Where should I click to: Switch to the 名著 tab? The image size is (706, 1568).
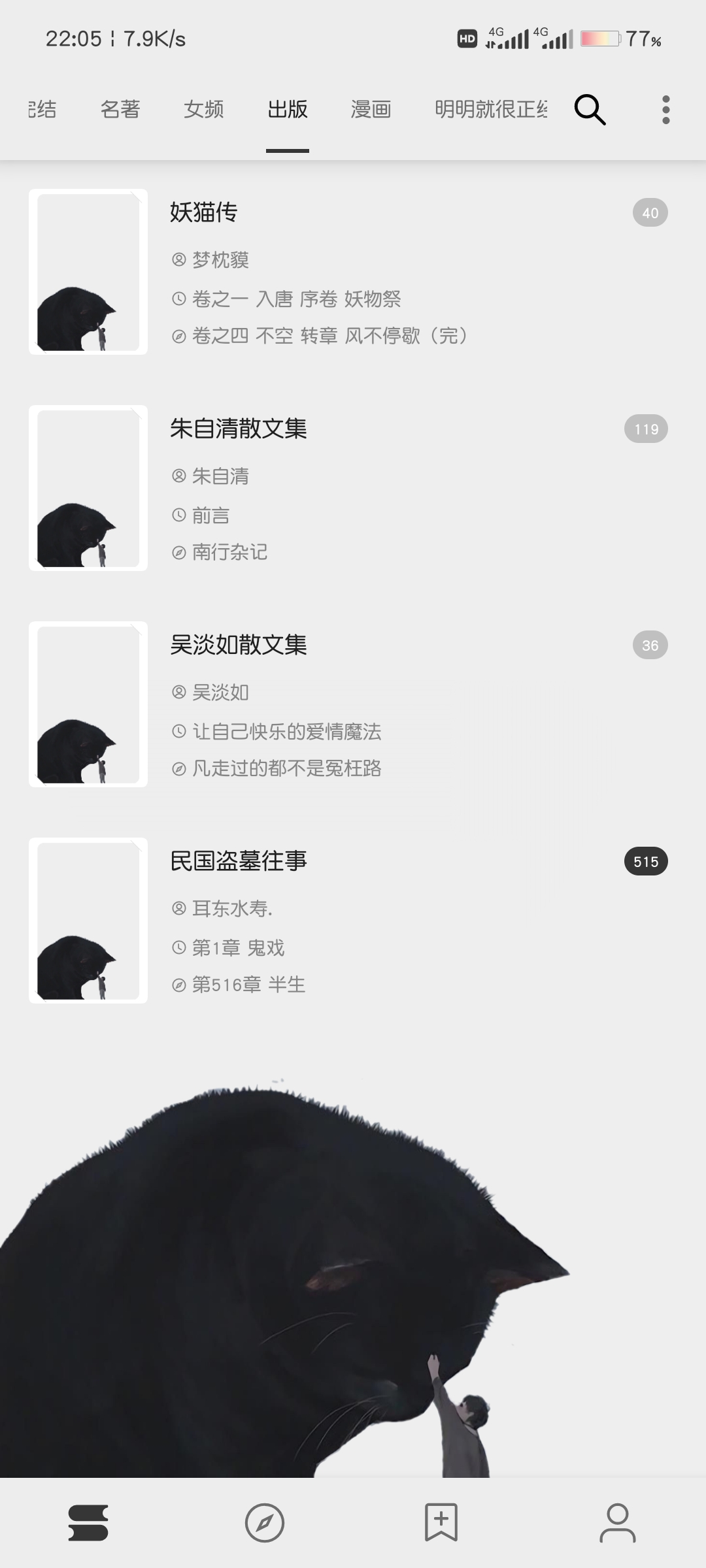coord(120,110)
